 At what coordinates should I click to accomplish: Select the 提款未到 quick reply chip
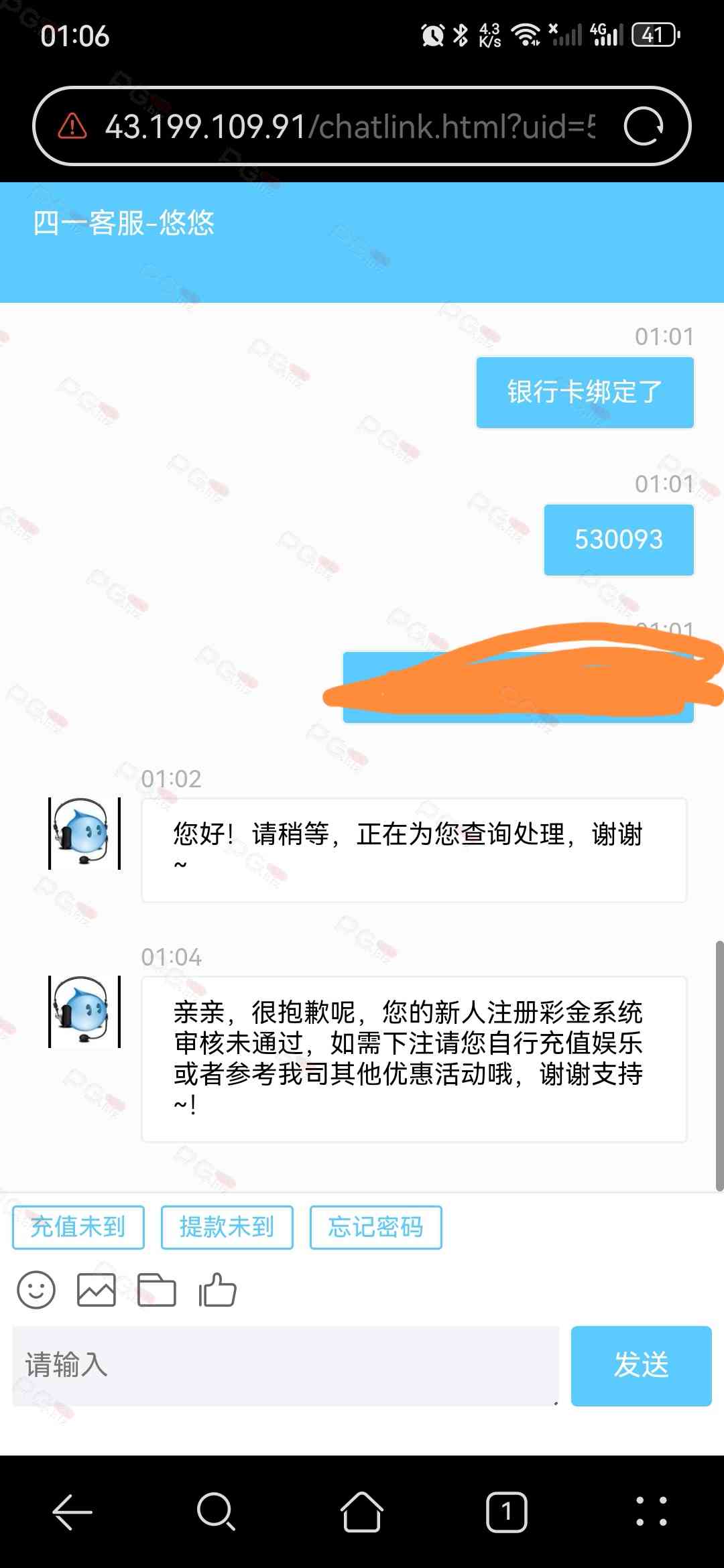coord(227,1227)
